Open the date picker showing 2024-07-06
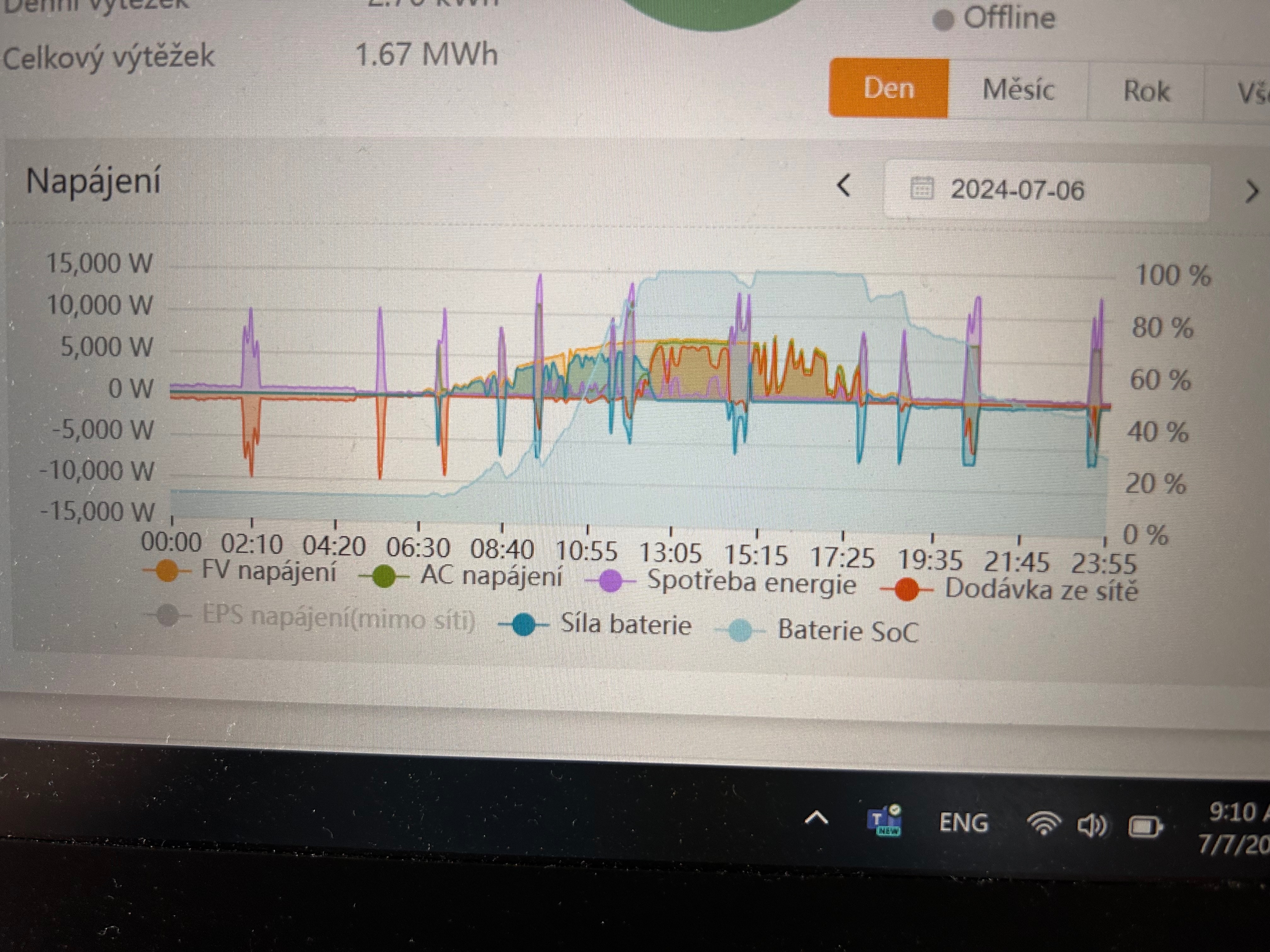The image size is (1270, 952). coord(1016,190)
